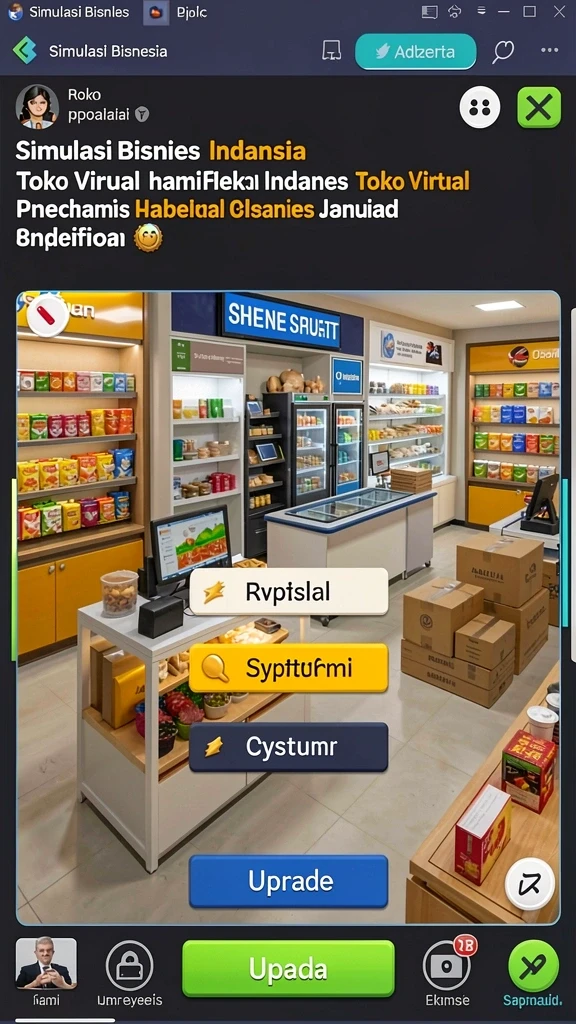The width and height of the screenshot is (576, 1024).
Task: Open the Ekimse camera icon
Action: point(447,965)
